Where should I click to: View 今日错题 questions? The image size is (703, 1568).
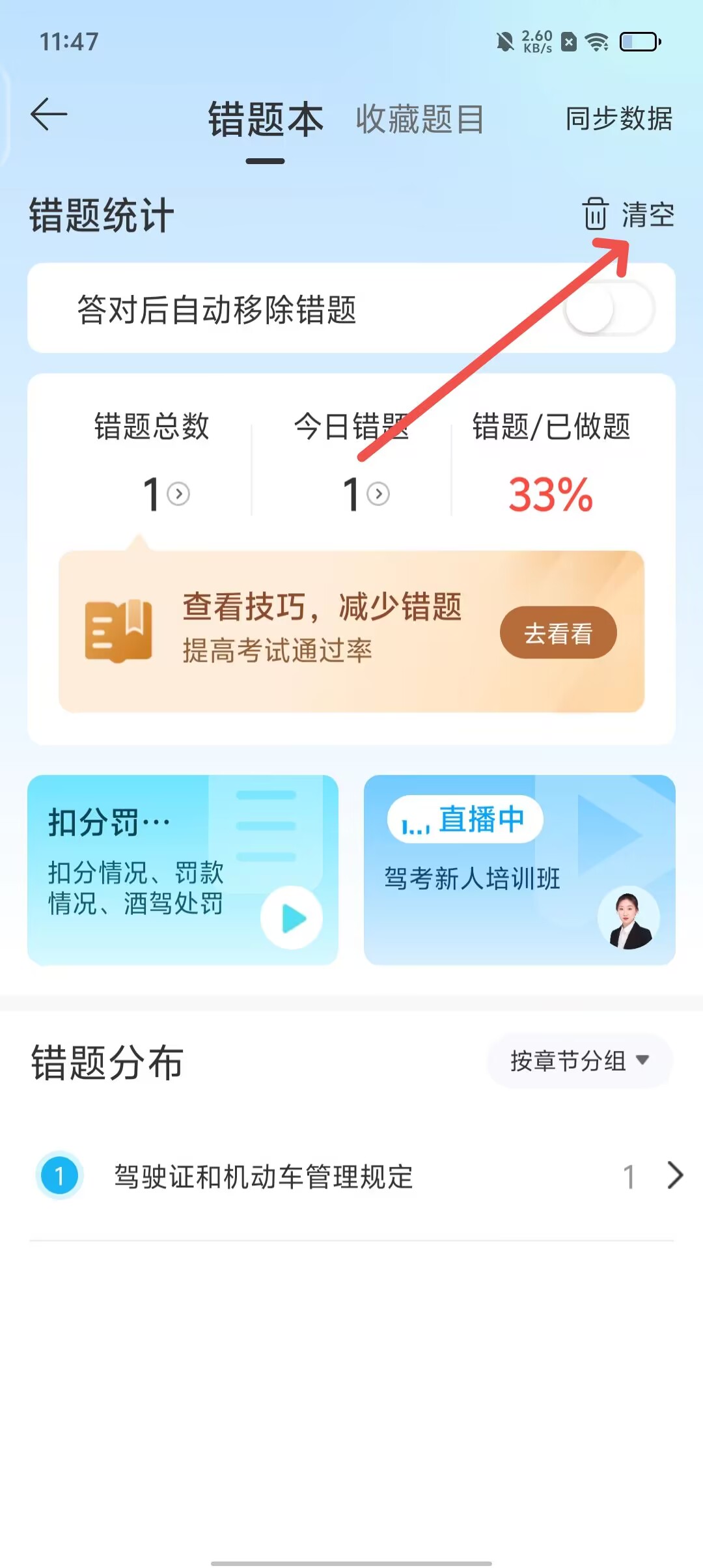[365, 494]
